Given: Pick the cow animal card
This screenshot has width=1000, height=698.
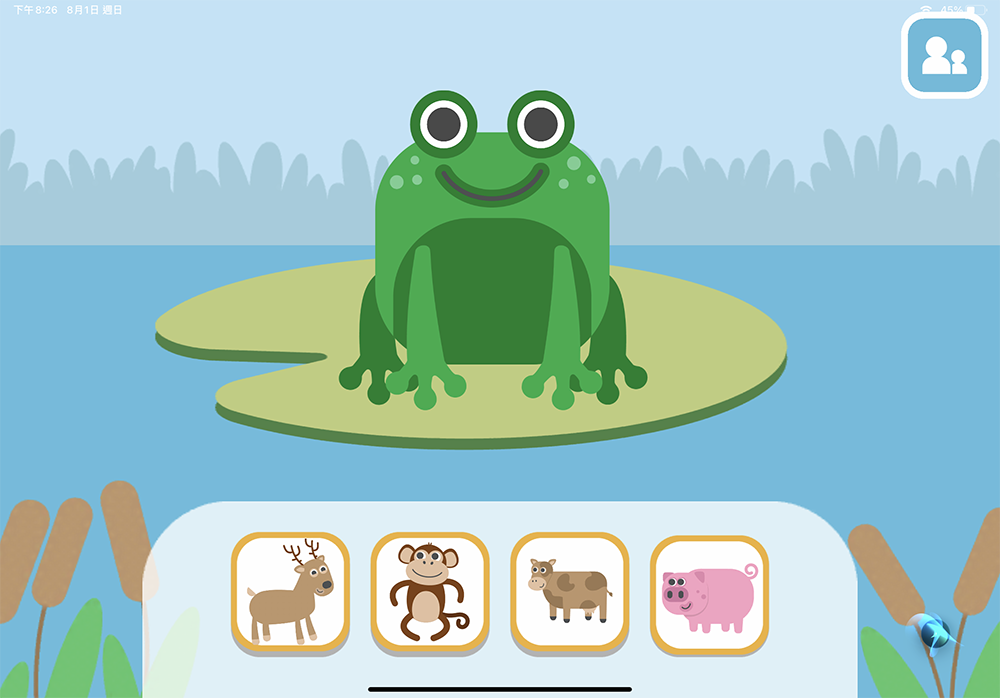Looking at the screenshot, I should (570, 592).
